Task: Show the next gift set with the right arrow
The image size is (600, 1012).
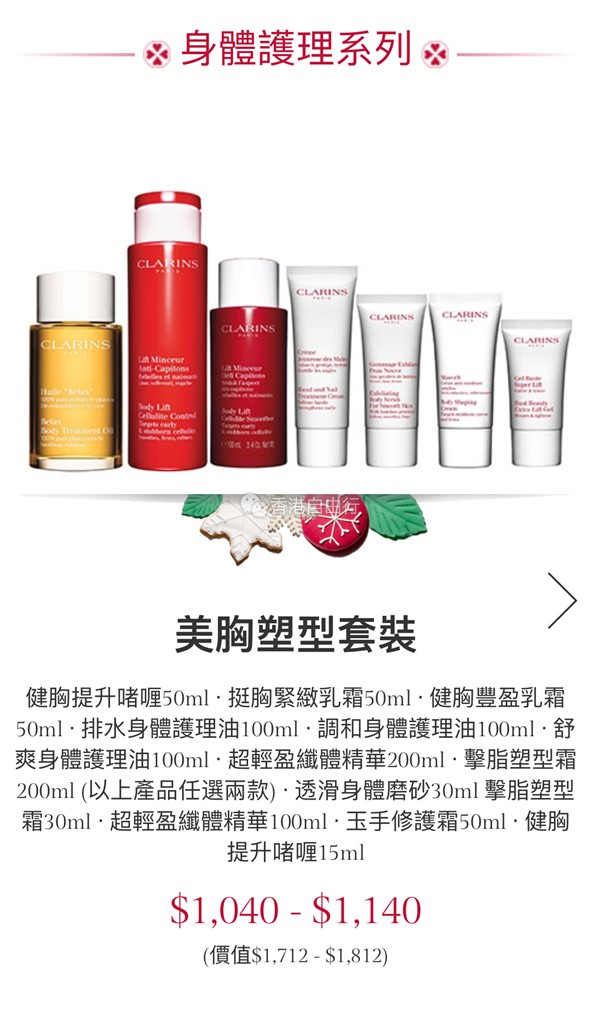Action: point(562,600)
